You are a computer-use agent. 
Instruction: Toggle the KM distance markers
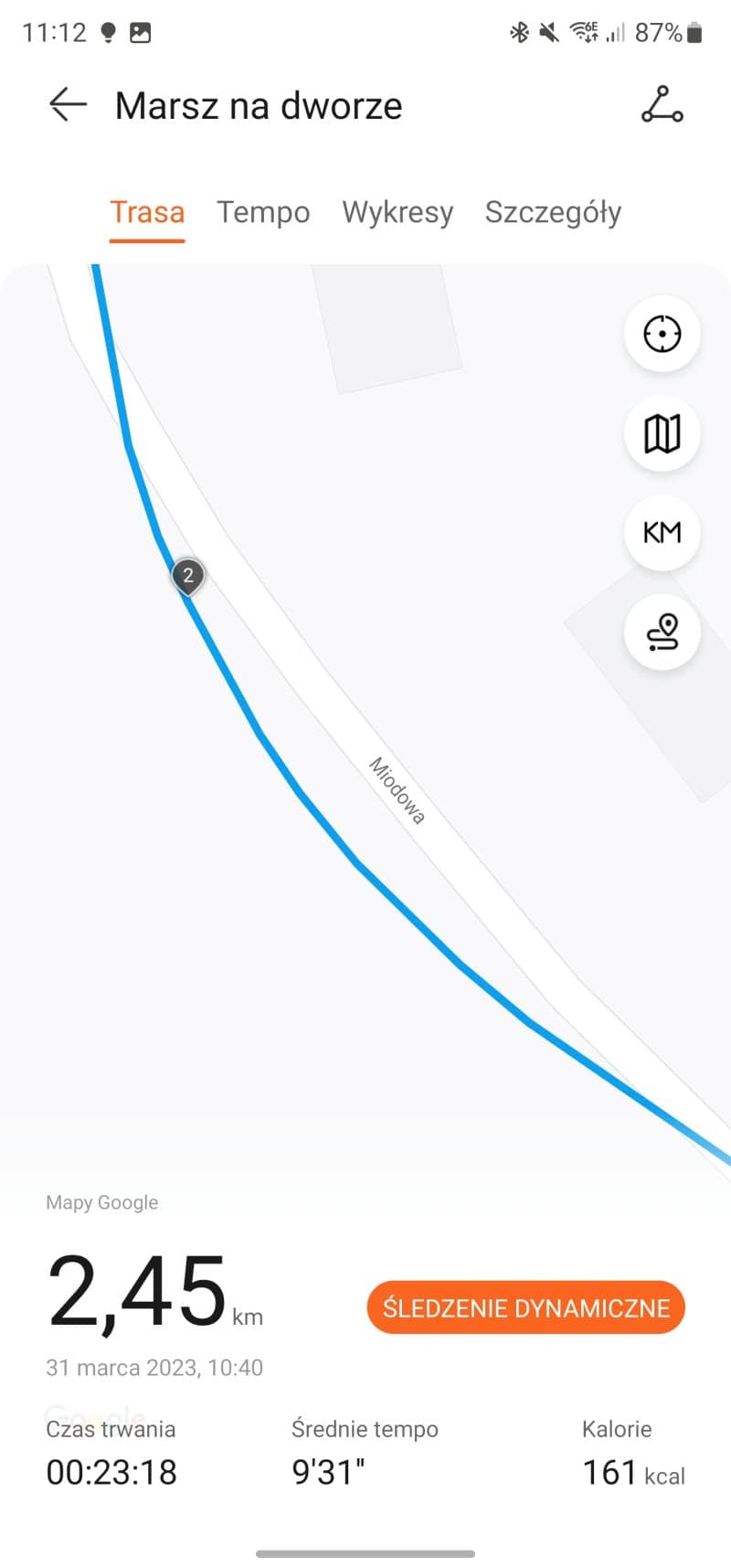pyautogui.click(x=662, y=532)
